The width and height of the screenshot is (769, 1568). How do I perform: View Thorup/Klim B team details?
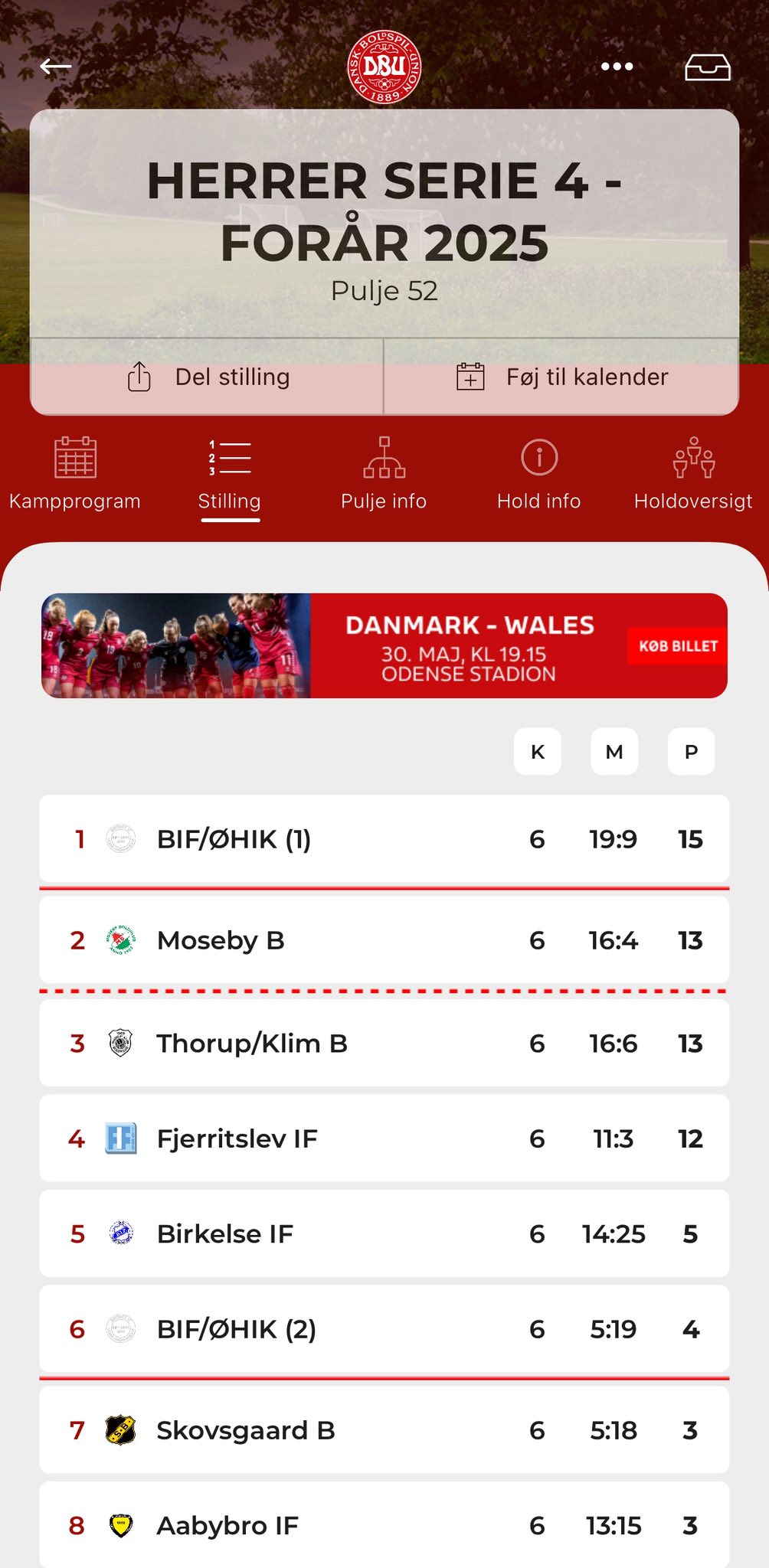point(384,1043)
